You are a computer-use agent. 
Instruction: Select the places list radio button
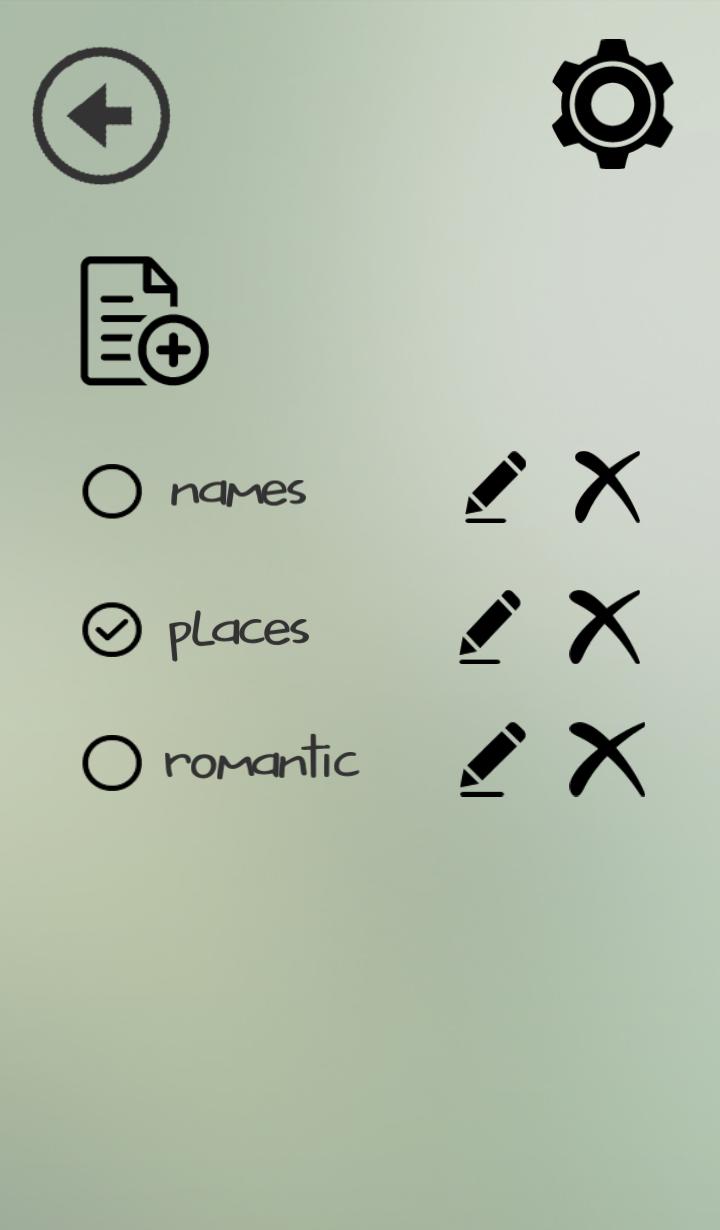click(x=112, y=630)
